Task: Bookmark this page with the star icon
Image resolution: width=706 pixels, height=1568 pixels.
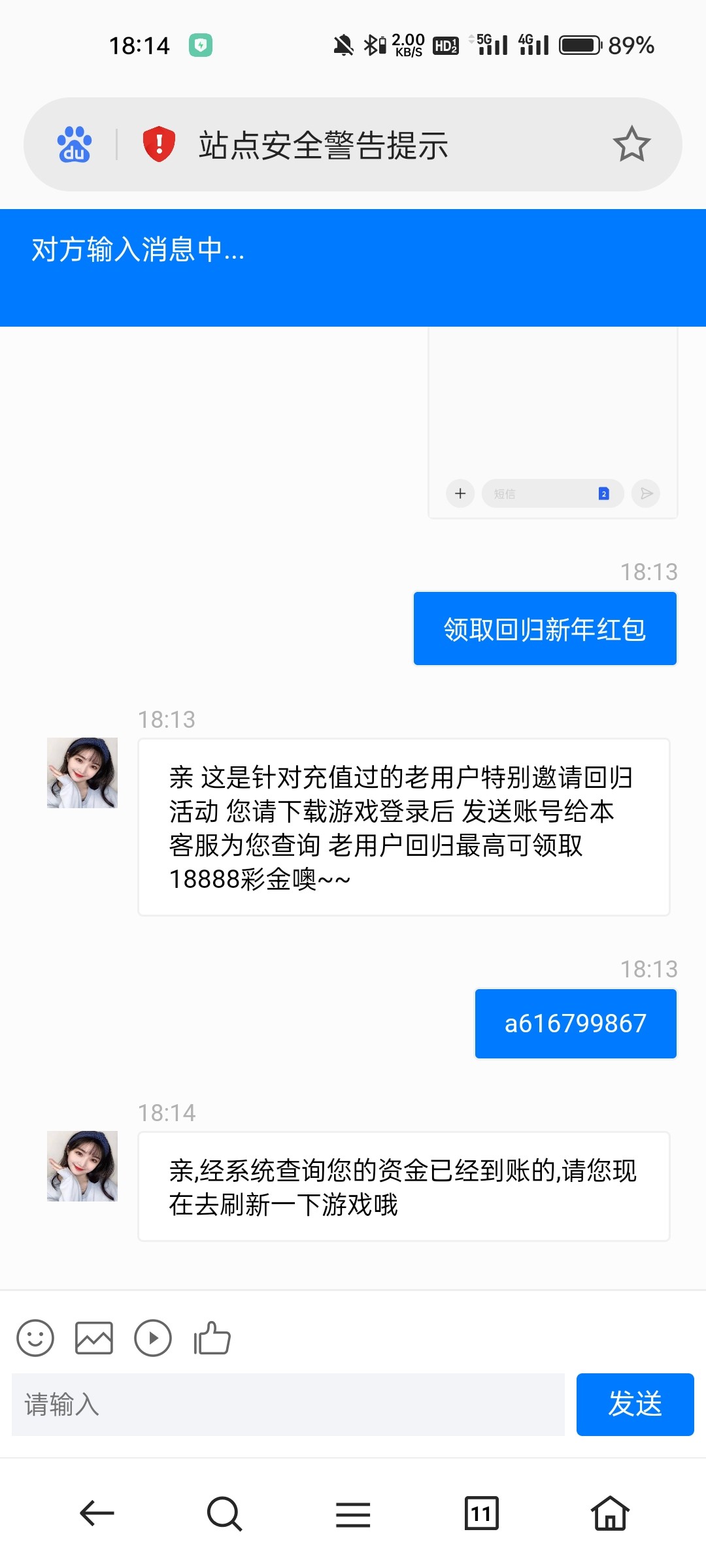Action: [x=631, y=144]
